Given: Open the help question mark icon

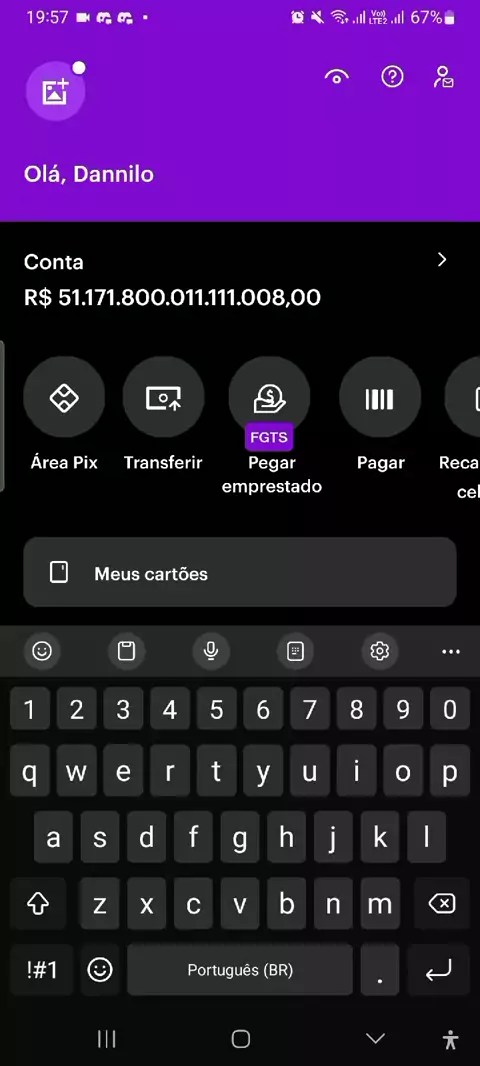Looking at the screenshot, I should (392, 77).
